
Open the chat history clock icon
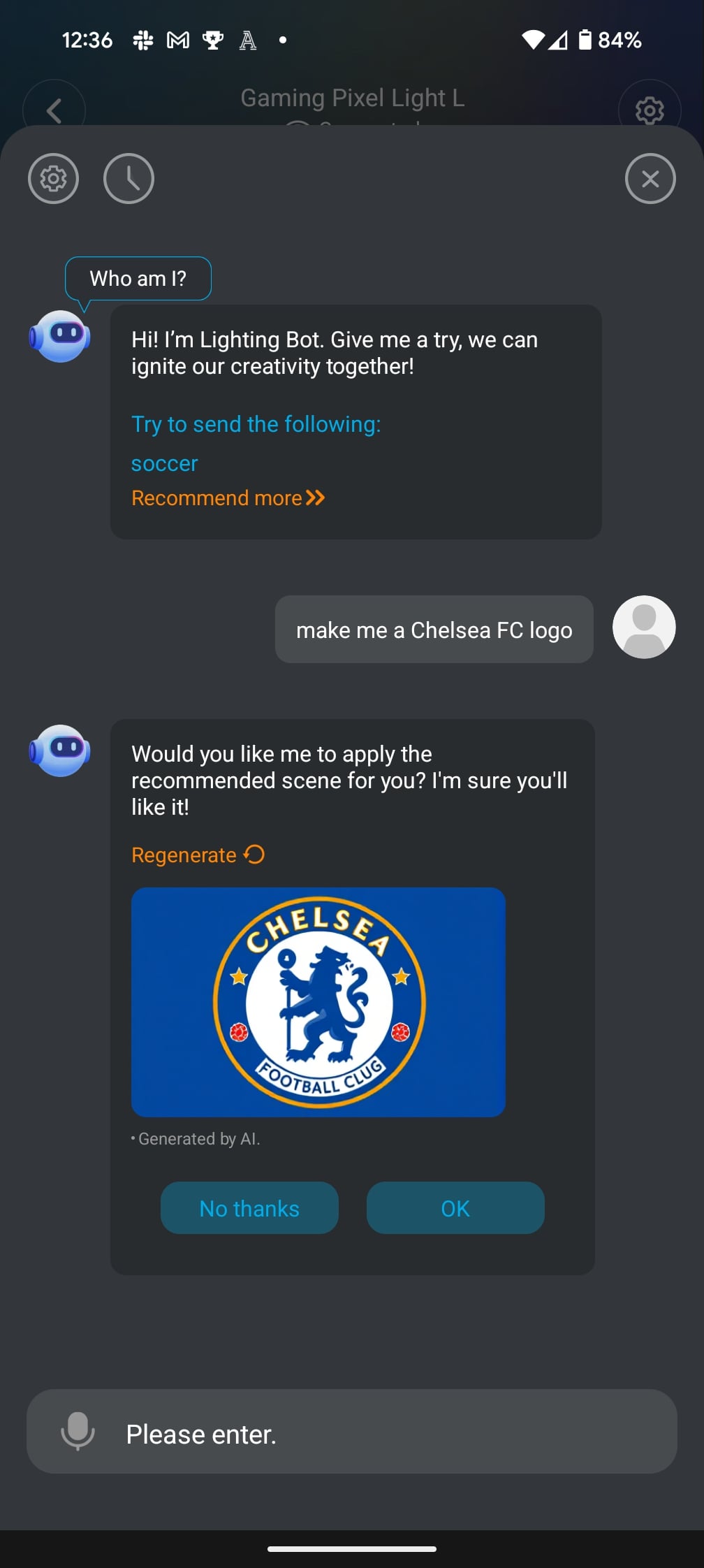pyautogui.click(x=129, y=179)
